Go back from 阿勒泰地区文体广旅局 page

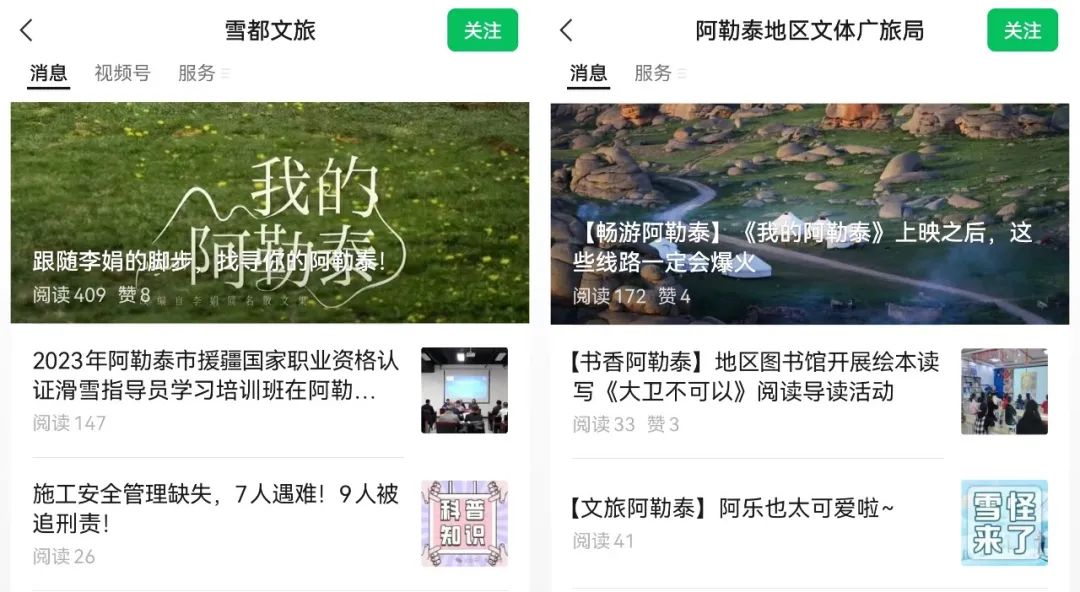[x=567, y=31]
